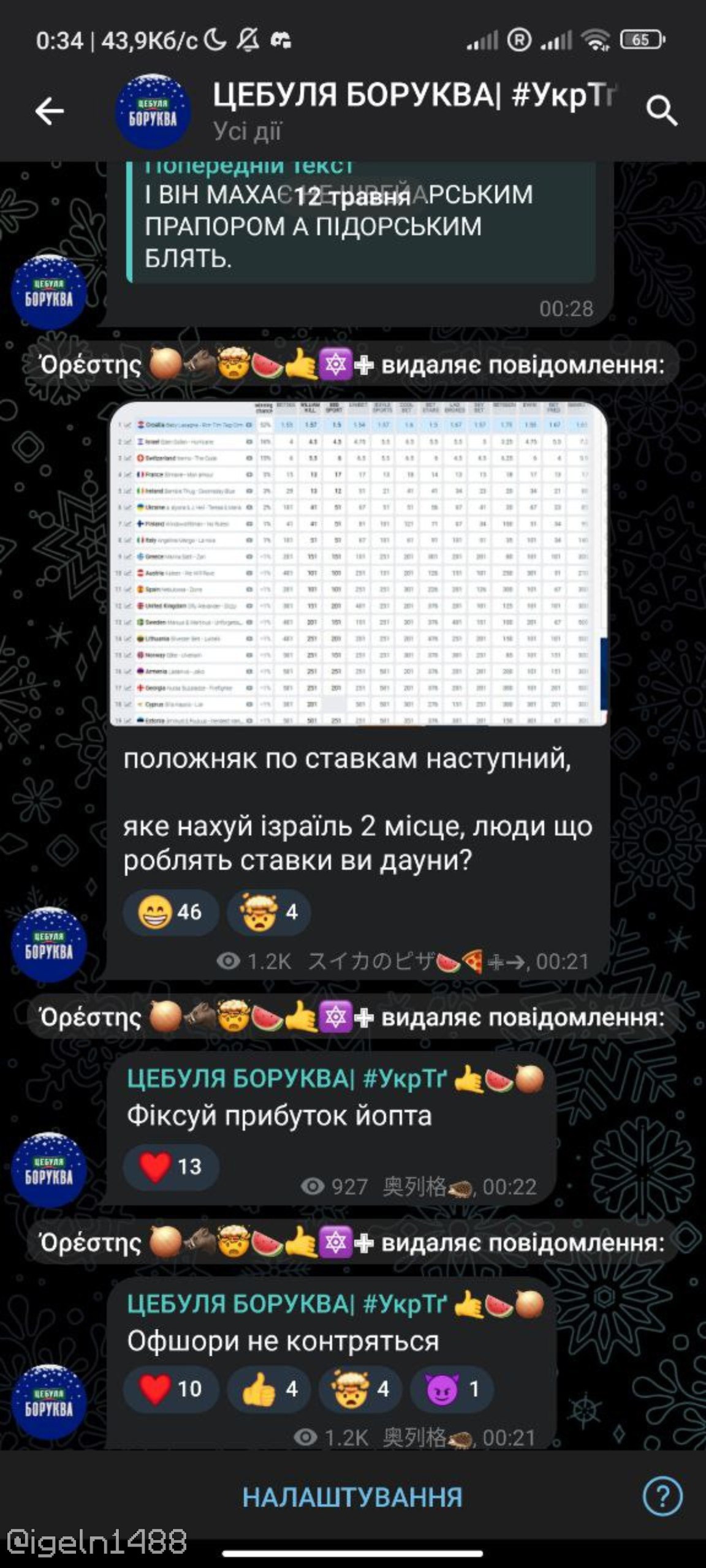Tap the thumbs up reaction with 4
Screen dimensions: 706x1568
[269, 1389]
